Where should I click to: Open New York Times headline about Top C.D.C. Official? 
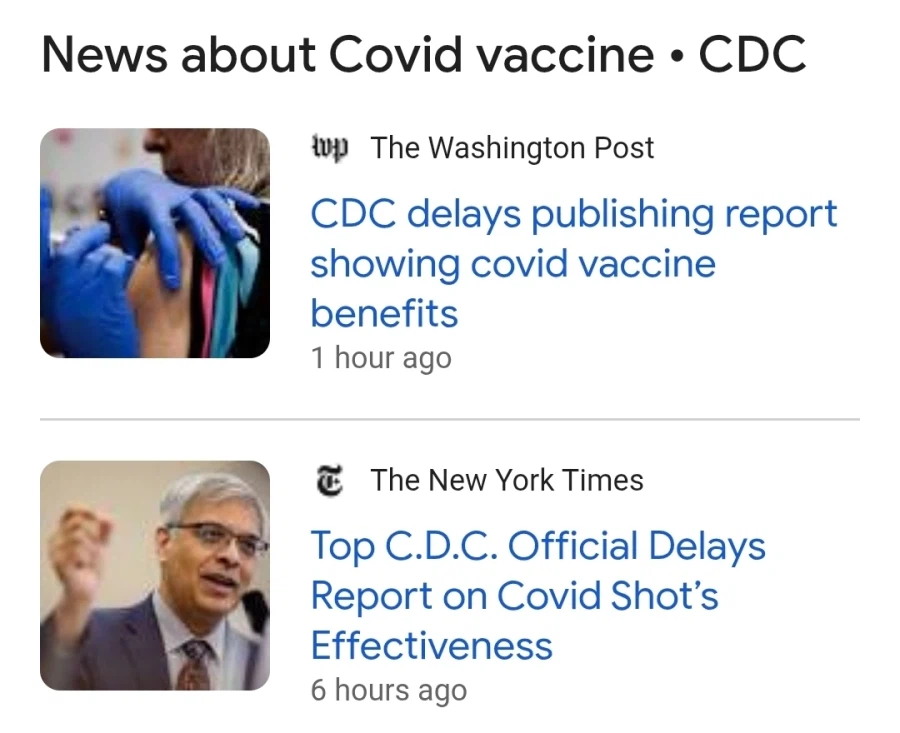pos(537,596)
